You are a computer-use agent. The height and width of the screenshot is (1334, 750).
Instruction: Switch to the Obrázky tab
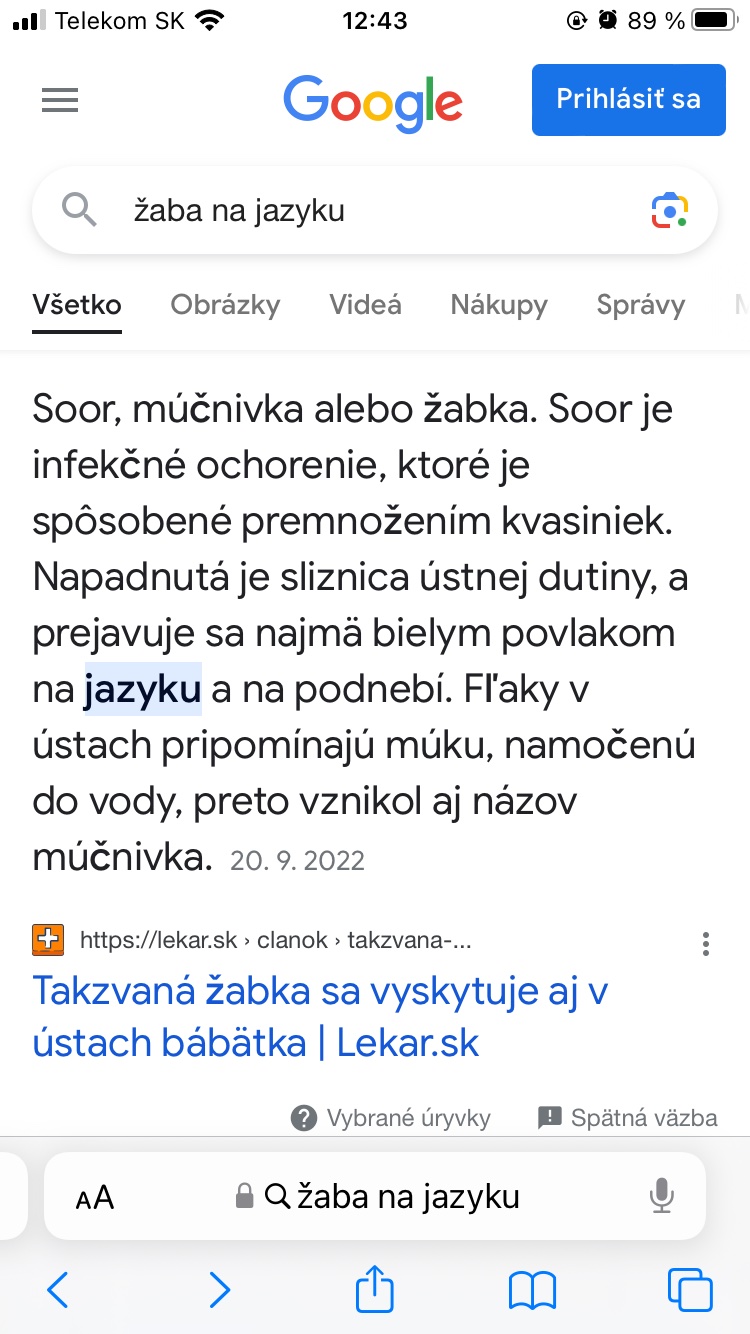(x=225, y=305)
